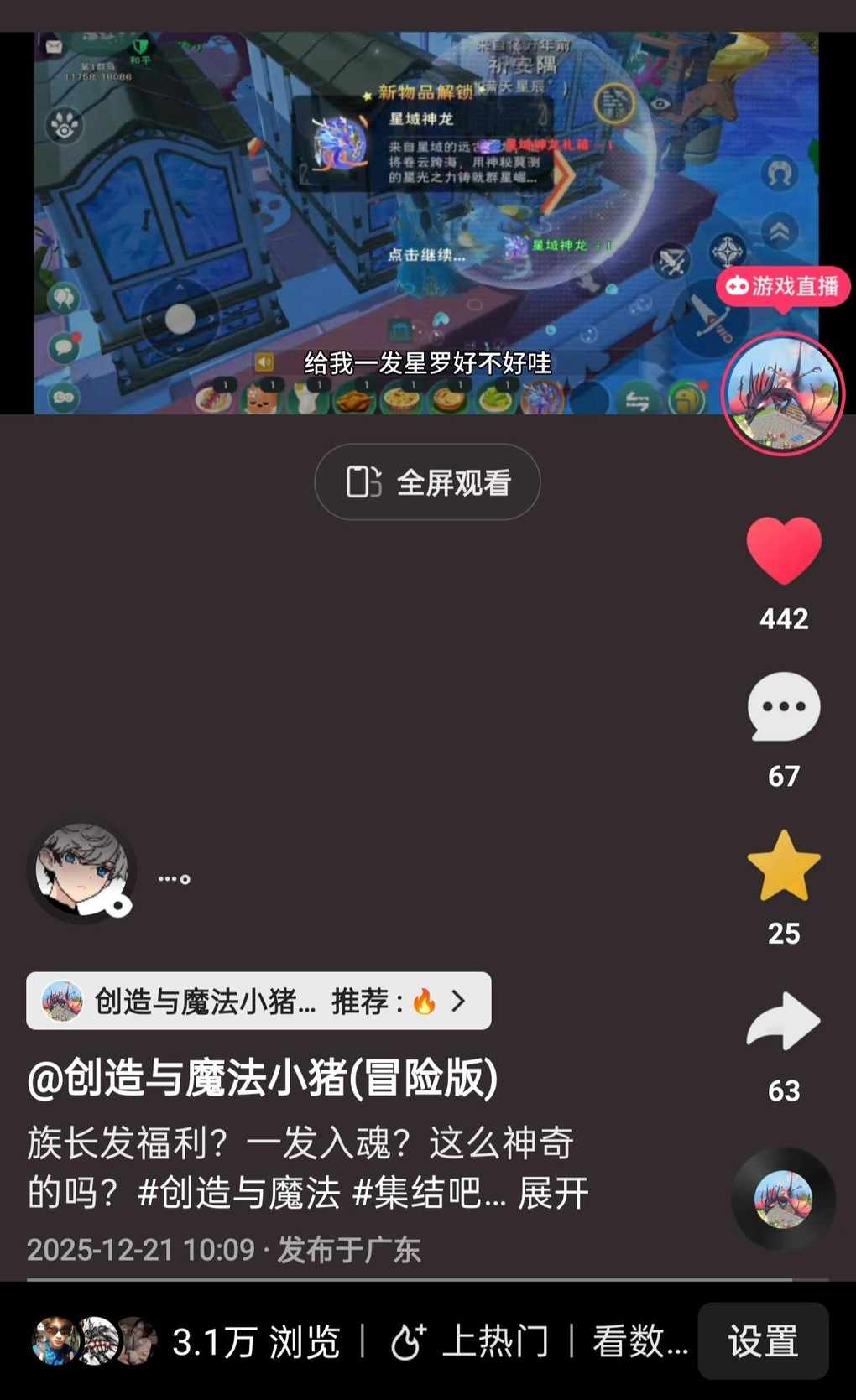856x1400 pixels.
Task: Tap 上热门 to promote the video
Action: pyautogui.click(x=468, y=1340)
